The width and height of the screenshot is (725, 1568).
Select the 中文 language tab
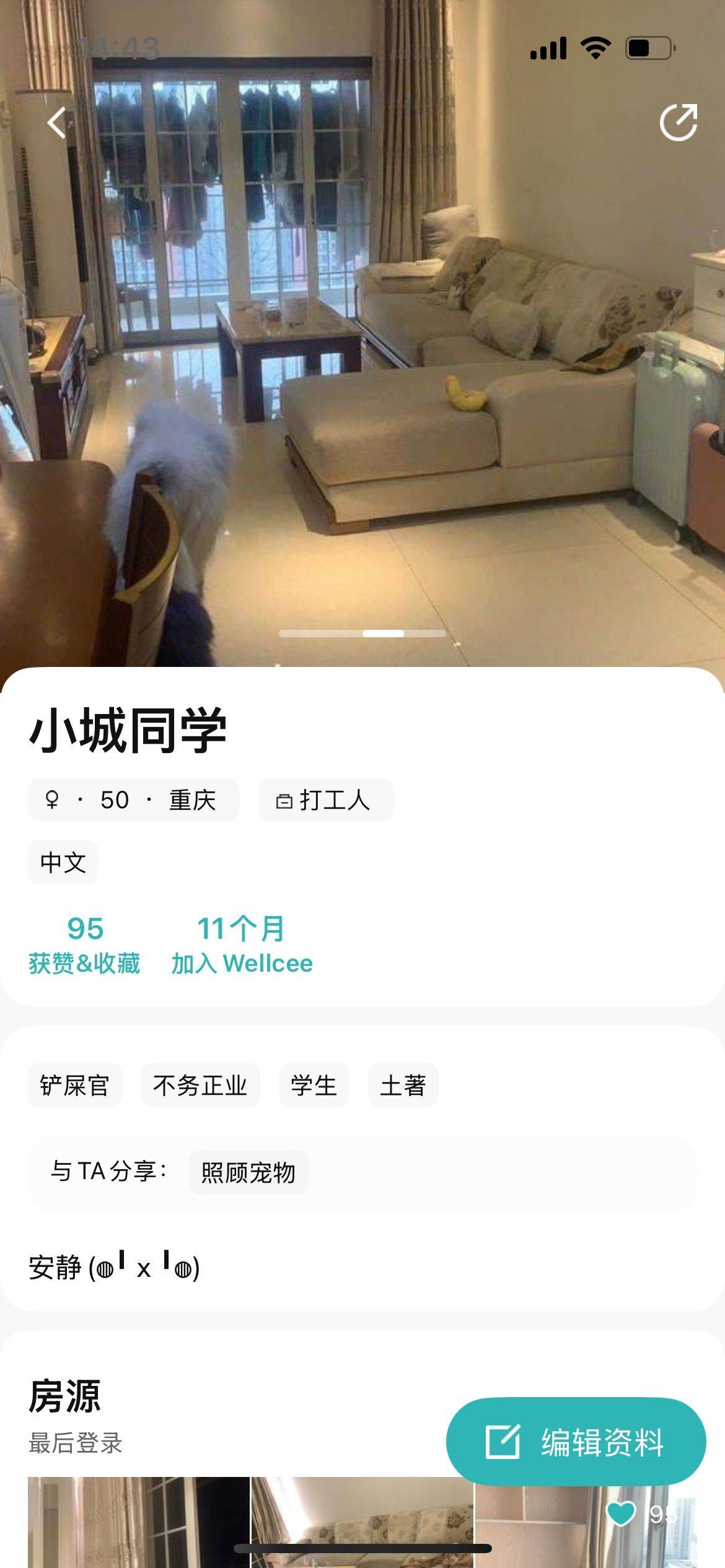(x=62, y=861)
